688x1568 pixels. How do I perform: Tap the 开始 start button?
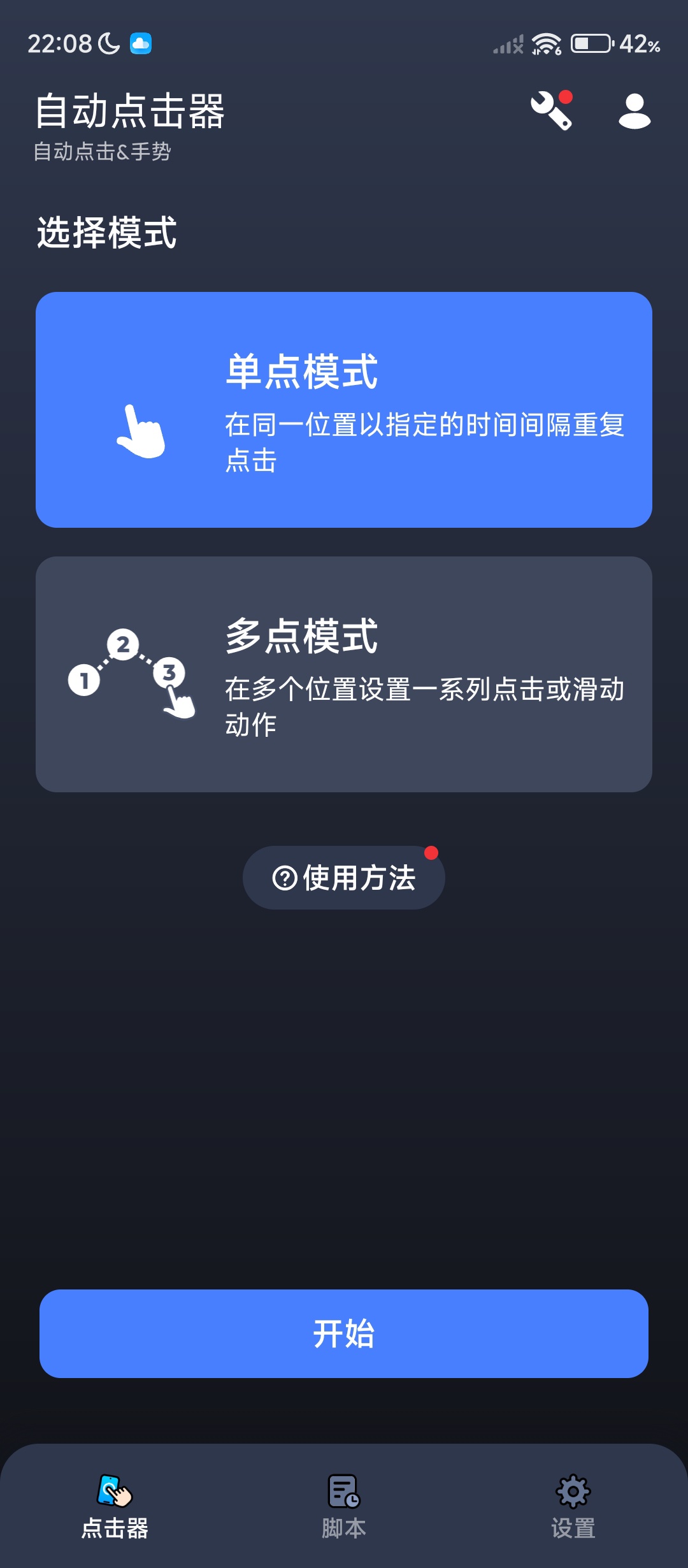344,1333
